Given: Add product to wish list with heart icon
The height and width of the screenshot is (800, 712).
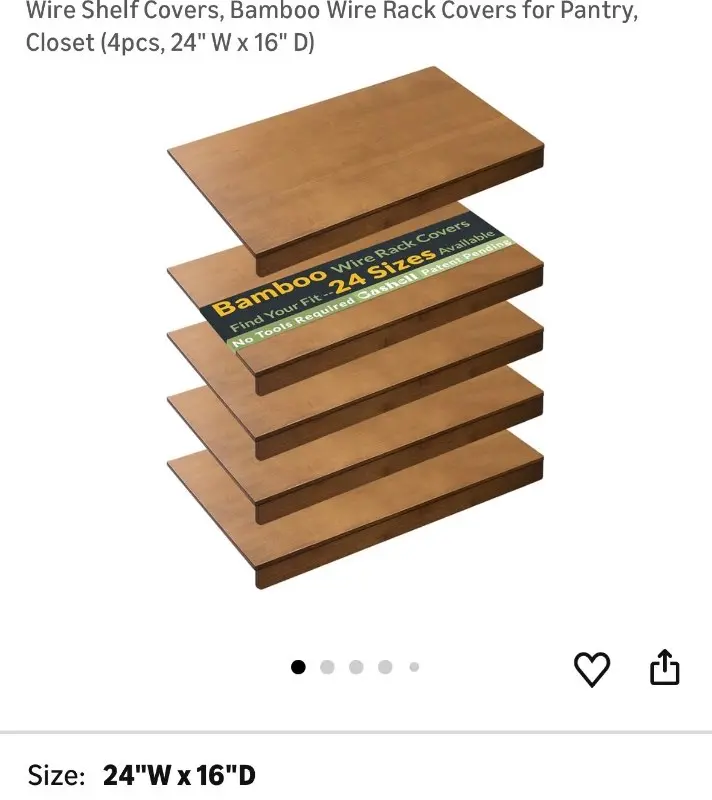Looking at the screenshot, I should [592, 669].
